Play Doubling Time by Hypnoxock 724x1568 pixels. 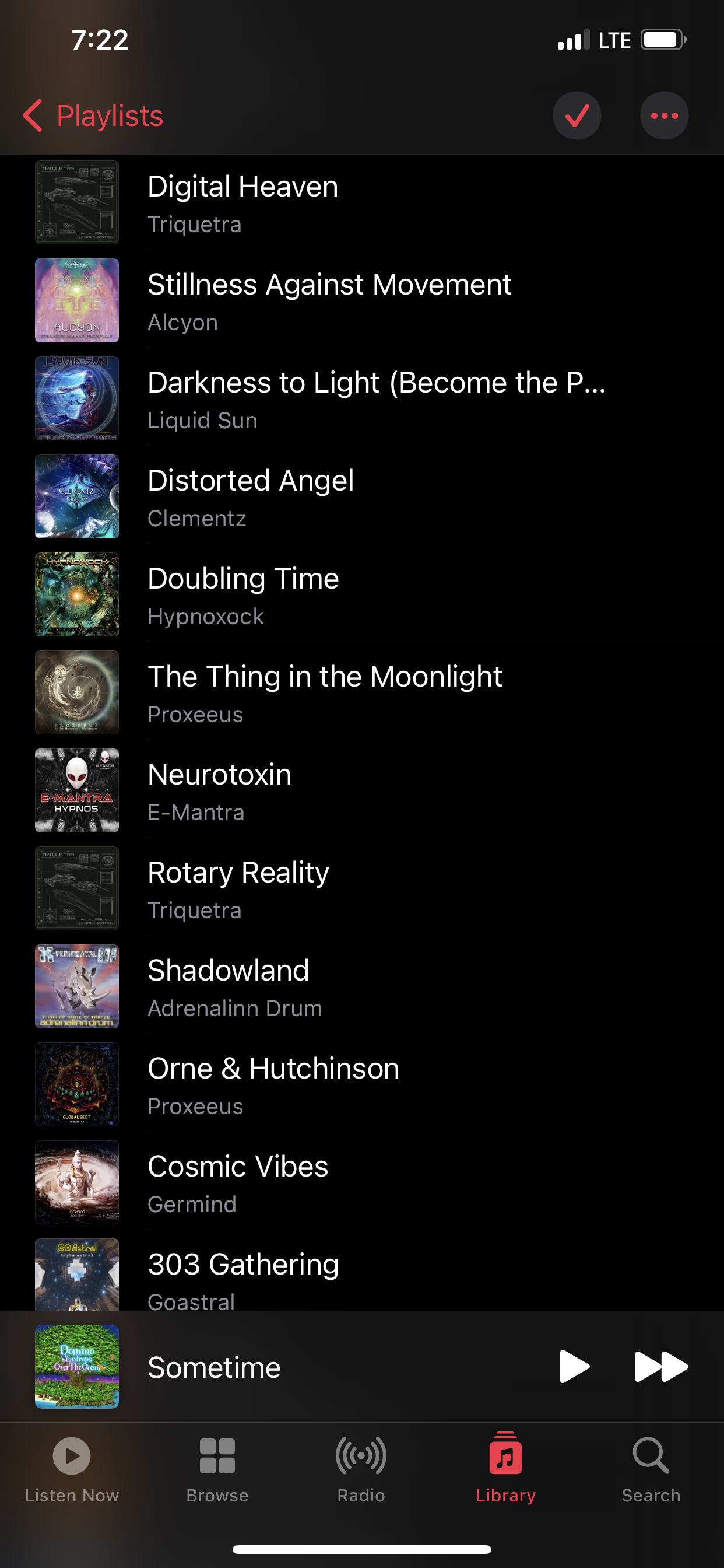(x=365, y=594)
